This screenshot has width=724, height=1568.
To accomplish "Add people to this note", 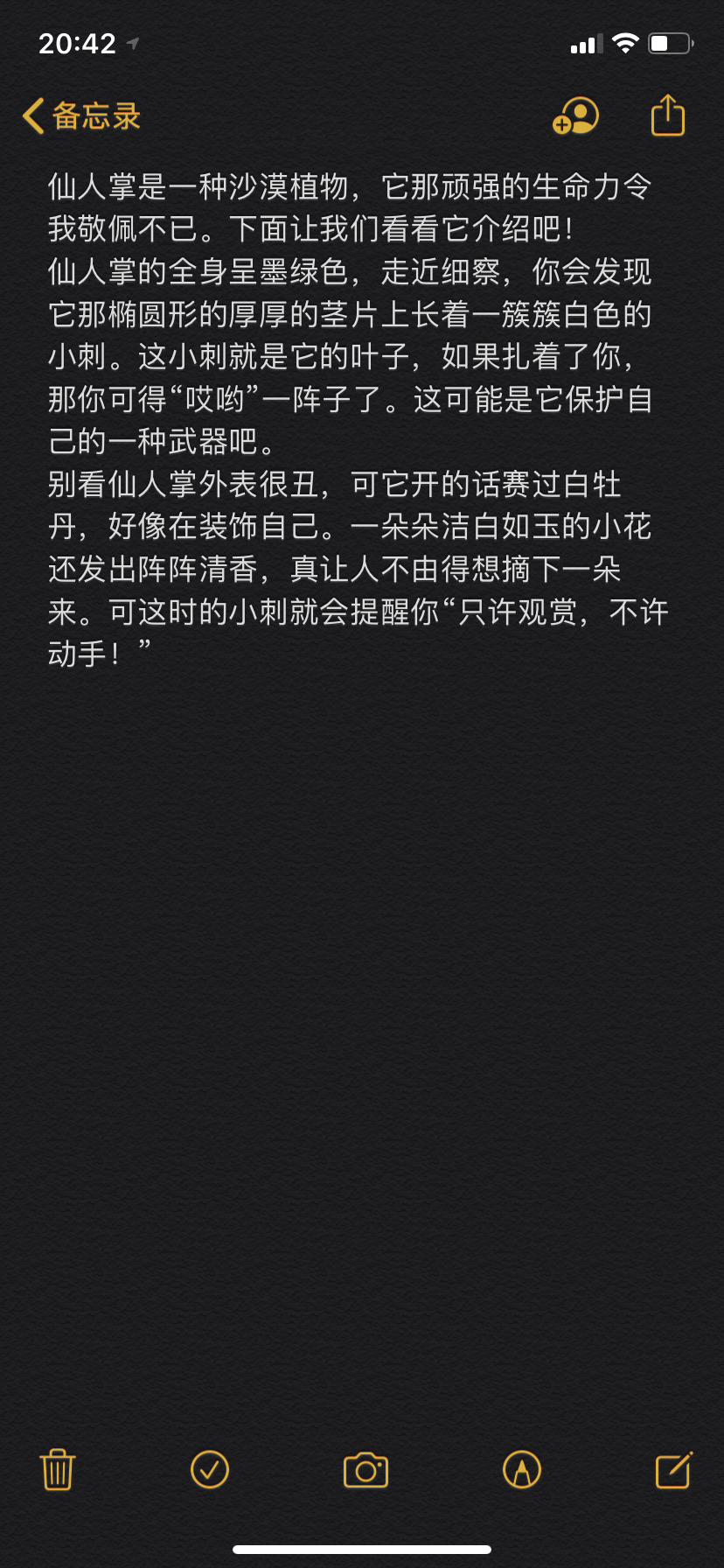I will pos(575,115).
